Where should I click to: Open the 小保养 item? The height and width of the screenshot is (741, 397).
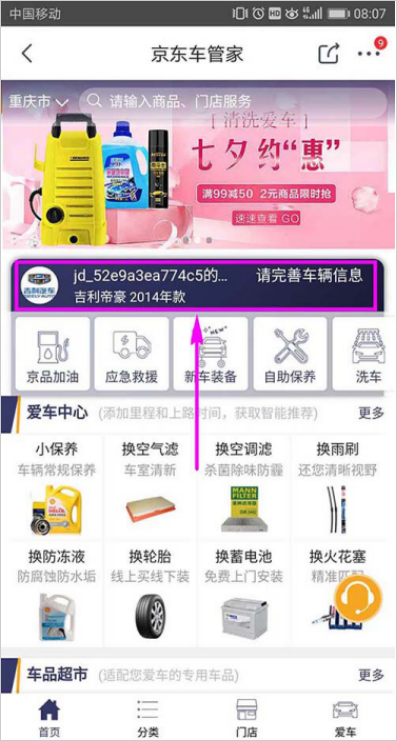(x=56, y=488)
